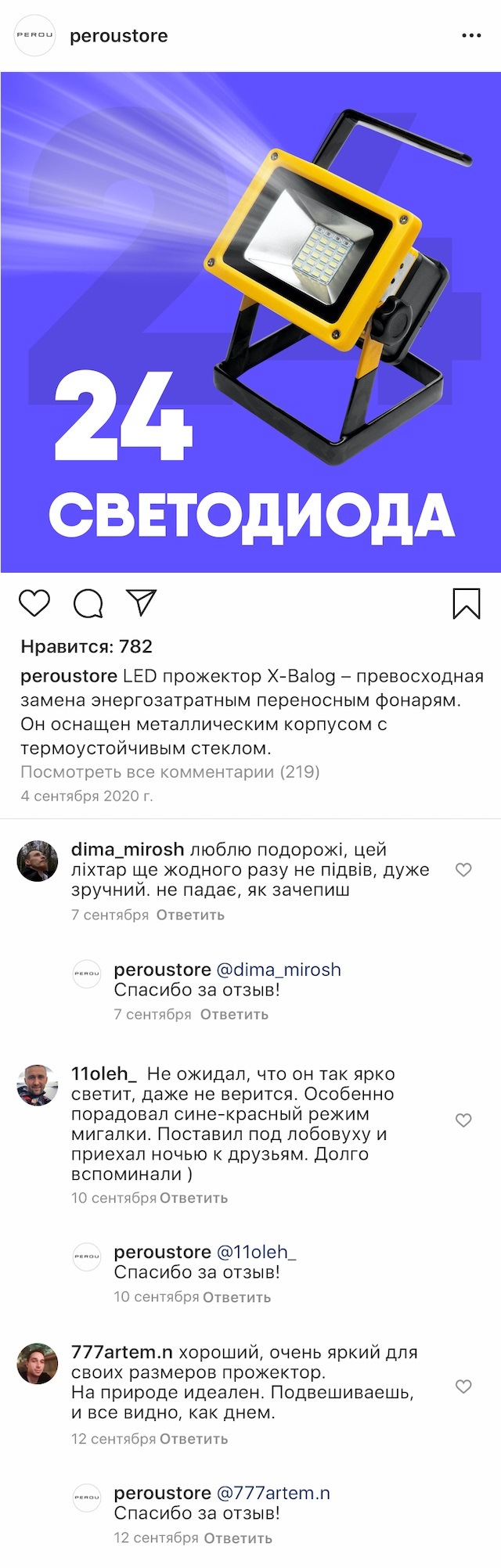
Task: Like the comment by 11oleh_
Action: 463,1120
